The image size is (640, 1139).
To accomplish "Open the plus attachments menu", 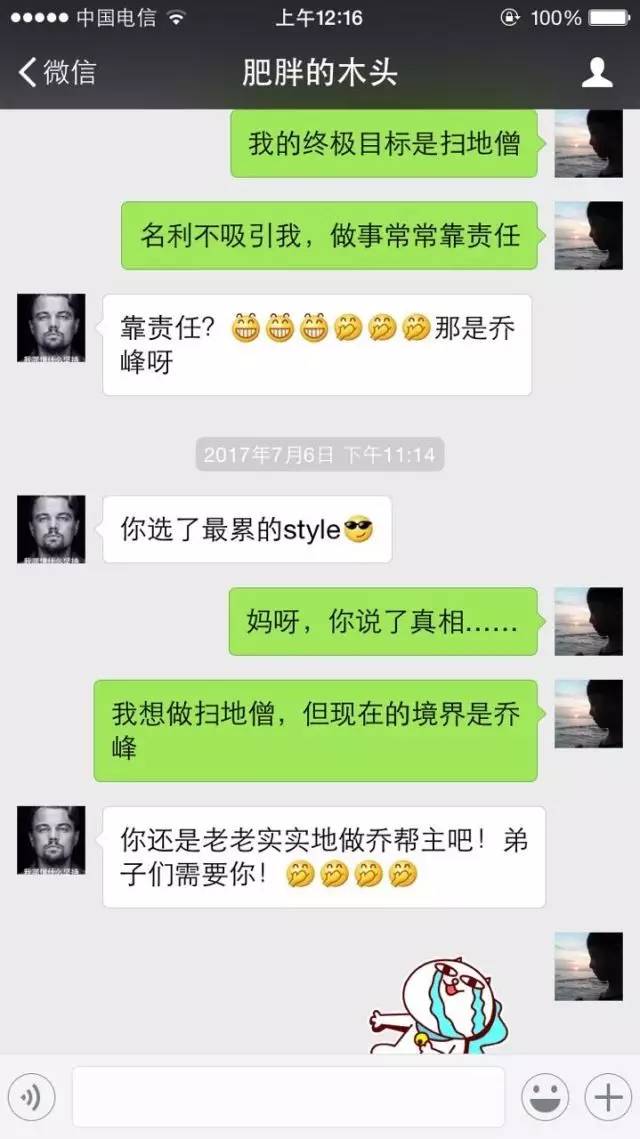I will (x=608, y=1097).
